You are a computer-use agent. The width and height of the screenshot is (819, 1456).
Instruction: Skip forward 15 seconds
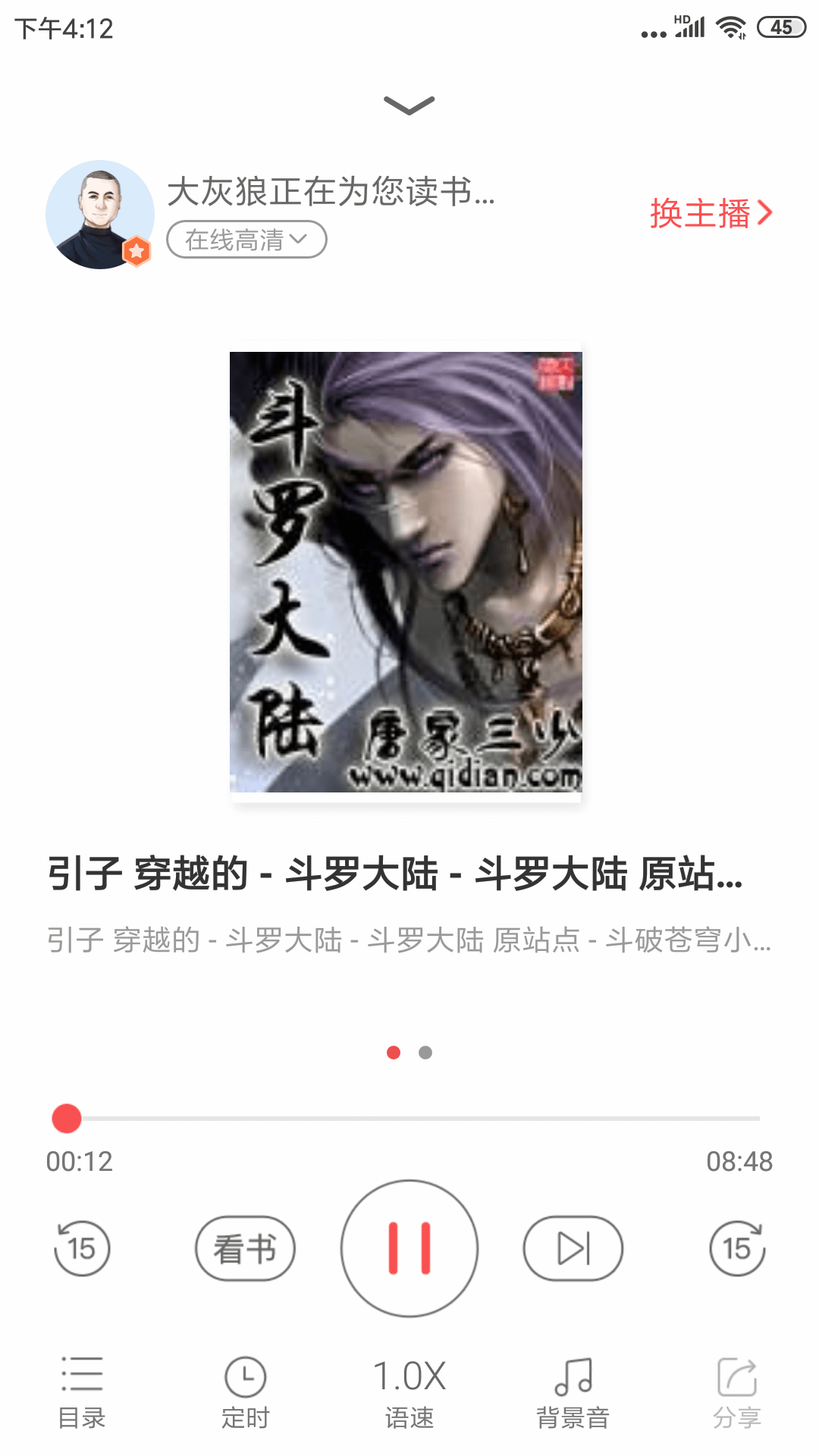737,1248
